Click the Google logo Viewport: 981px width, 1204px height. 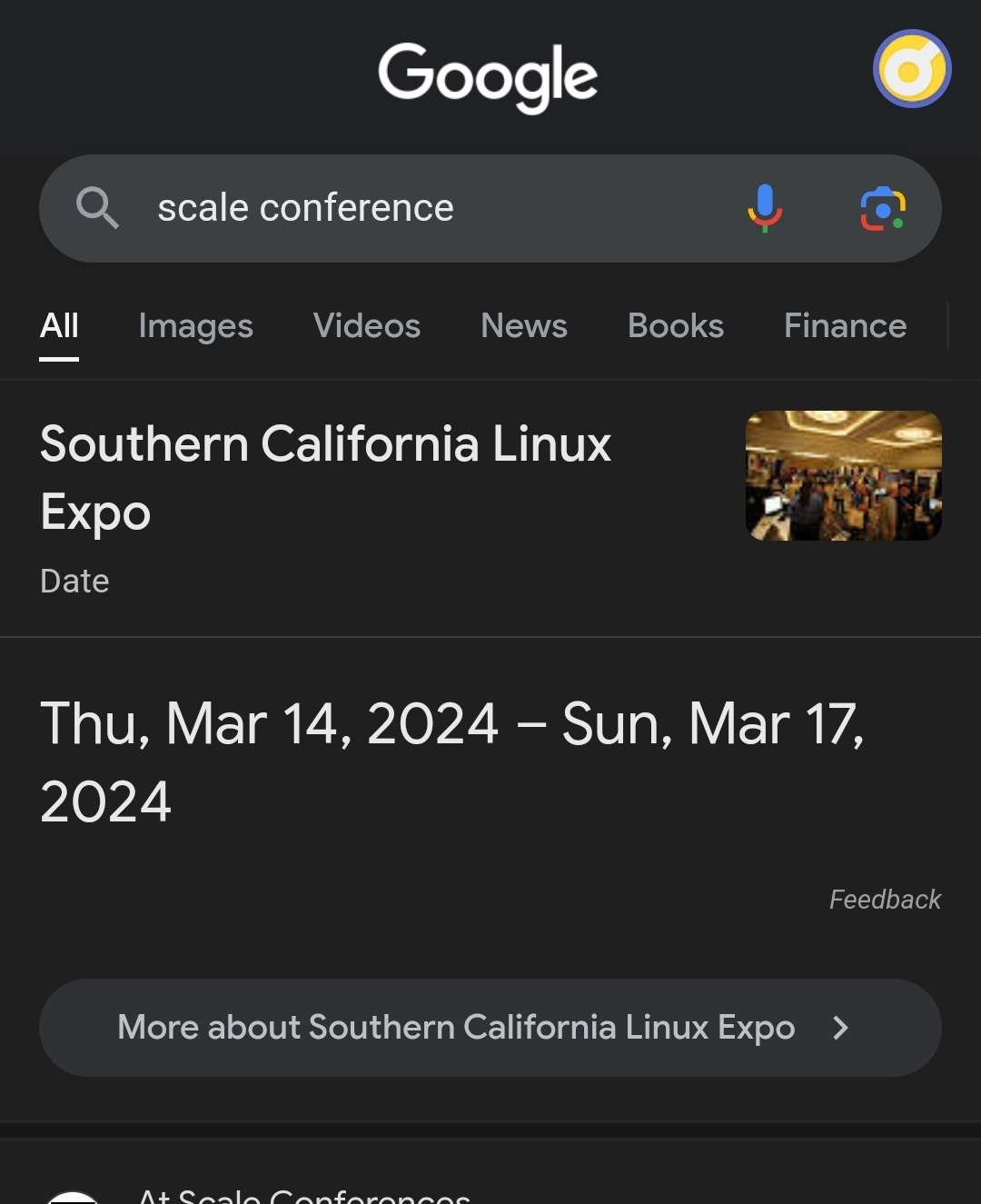489,76
